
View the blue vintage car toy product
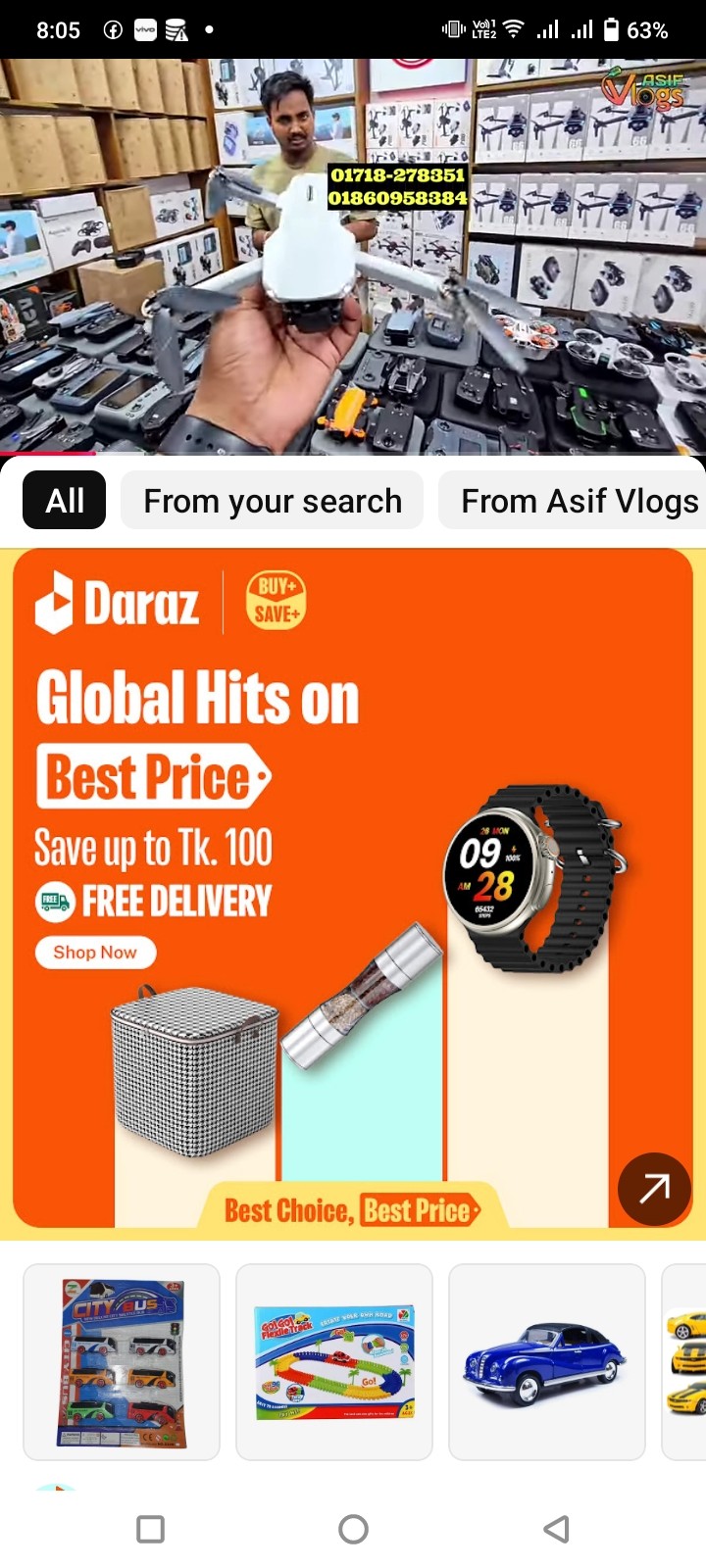pos(547,1362)
